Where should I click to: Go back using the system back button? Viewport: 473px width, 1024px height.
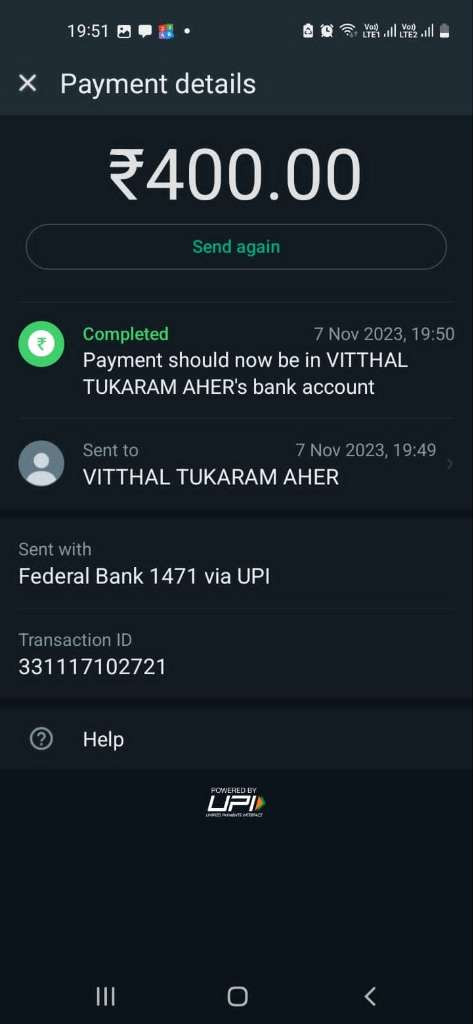370,996
